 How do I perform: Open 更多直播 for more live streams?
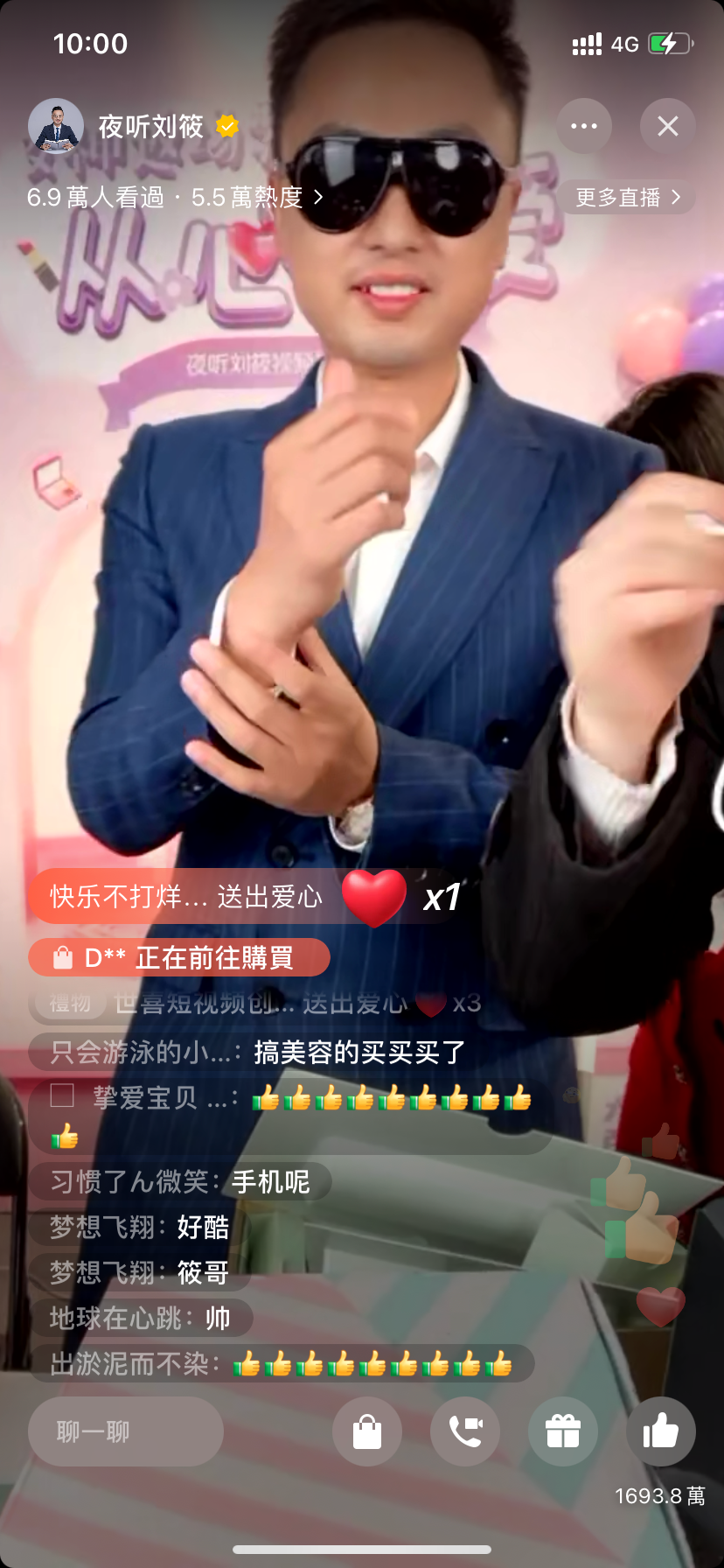(626, 197)
